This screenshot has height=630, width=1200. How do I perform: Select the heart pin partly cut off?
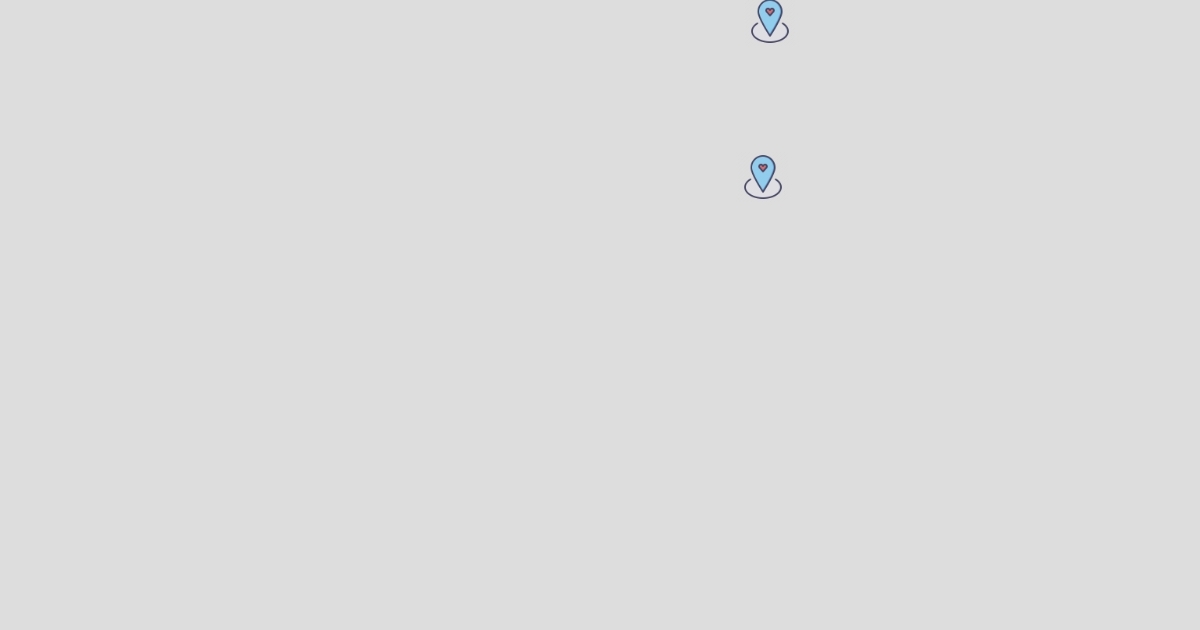pyautogui.click(x=770, y=19)
